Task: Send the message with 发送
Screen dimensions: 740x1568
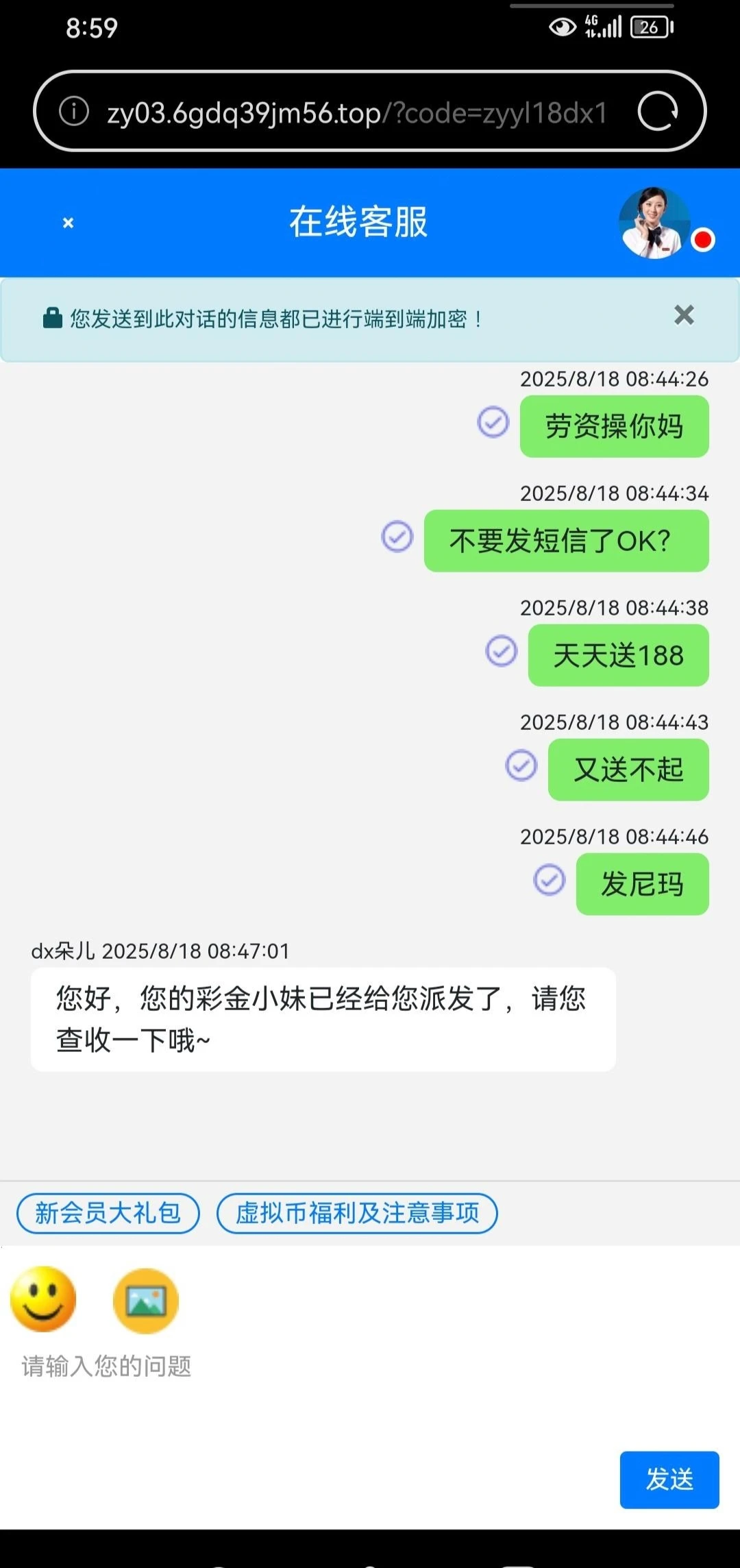Action: [x=669, y=1480]
